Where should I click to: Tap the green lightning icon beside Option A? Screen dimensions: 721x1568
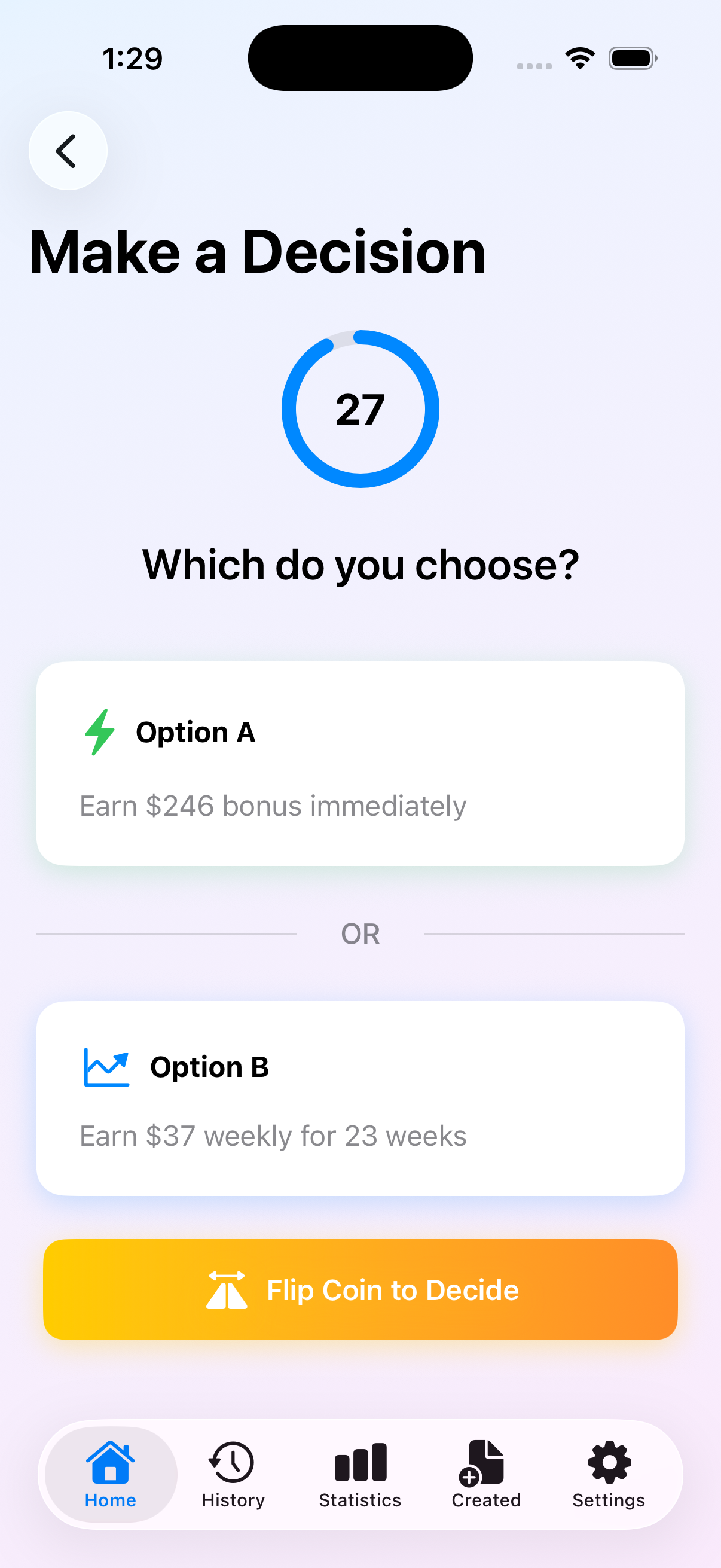coord(99,732)
